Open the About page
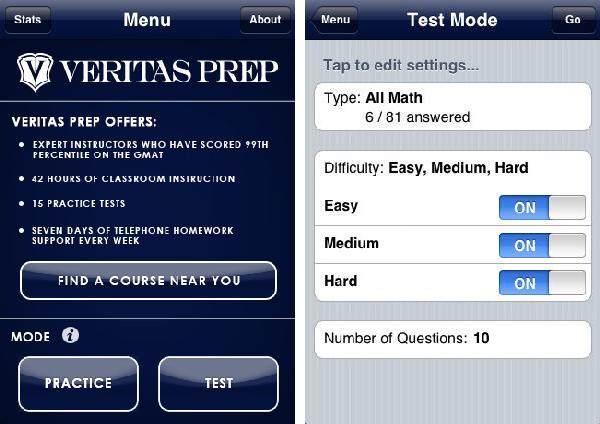Screen dimensions: 600x424 (265, 19)
